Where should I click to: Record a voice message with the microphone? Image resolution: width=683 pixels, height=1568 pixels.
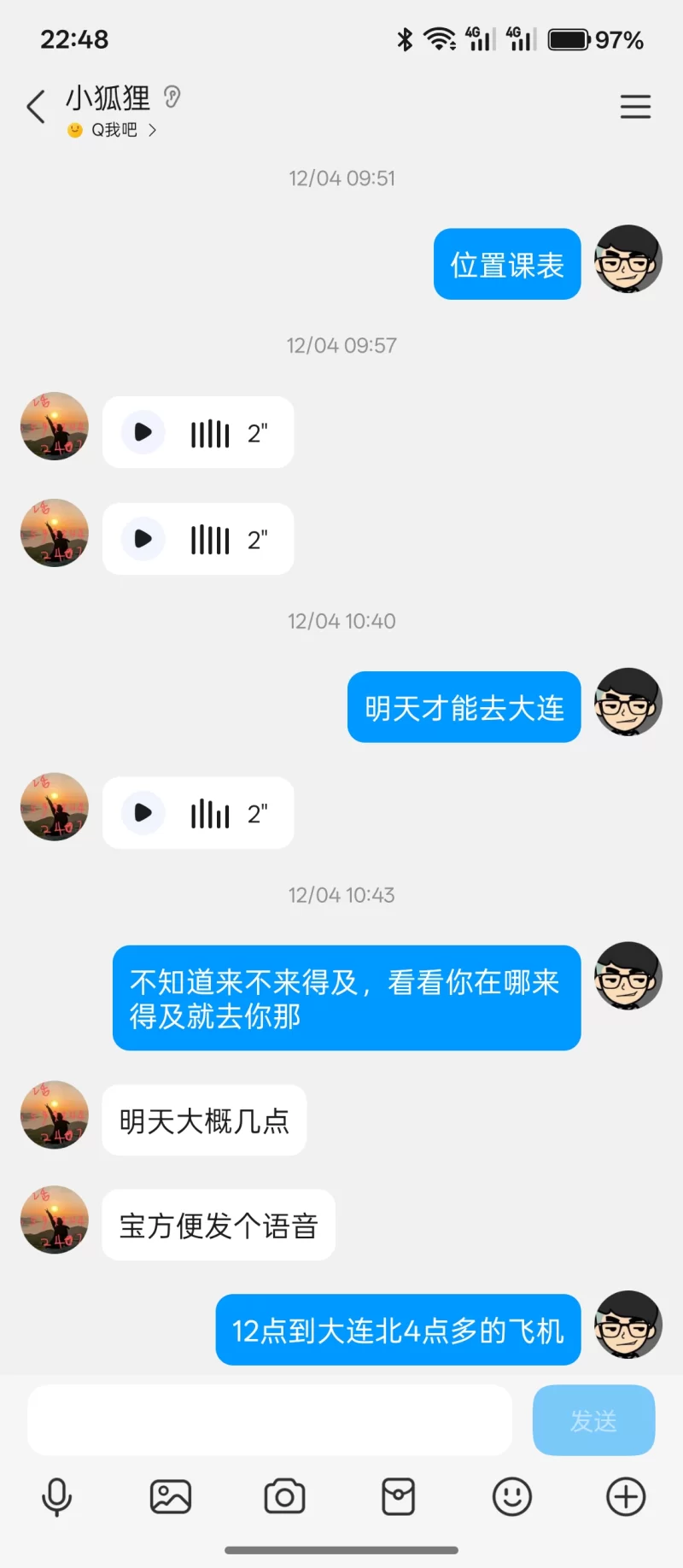56,1497
